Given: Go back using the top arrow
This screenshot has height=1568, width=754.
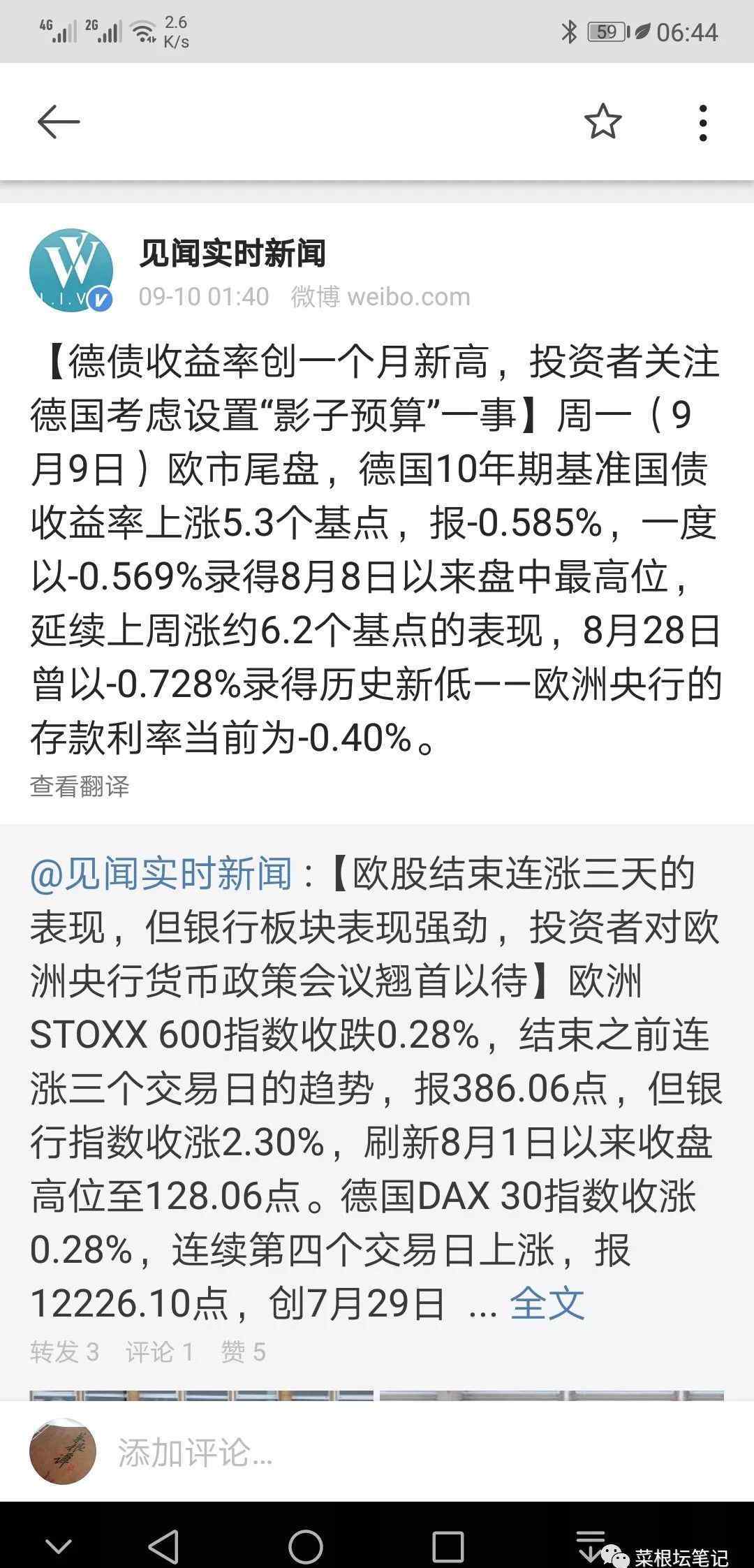Looking at the screenshot, I should click(x=59, y=123).
